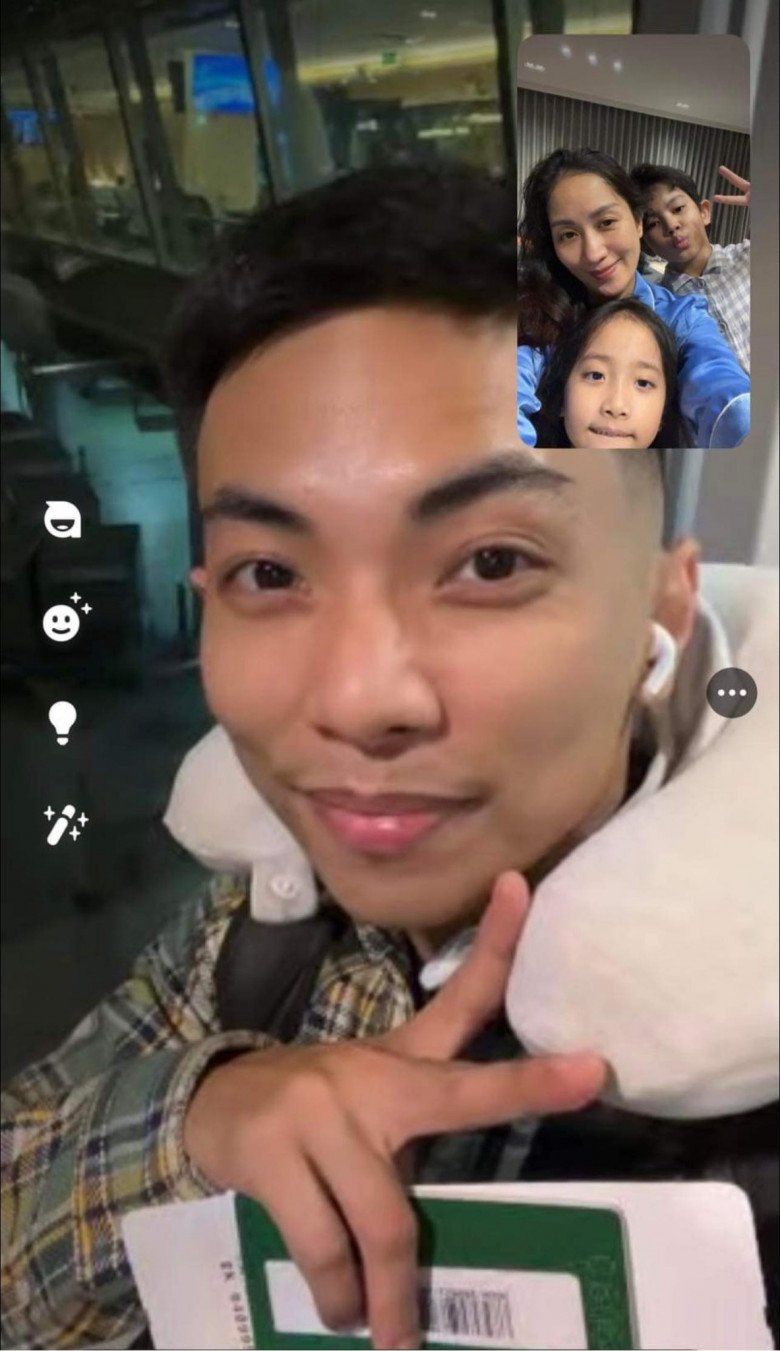780x1351 pixels.
Task: Tap the small video preview of the other caller
Action: pos(633,242)
